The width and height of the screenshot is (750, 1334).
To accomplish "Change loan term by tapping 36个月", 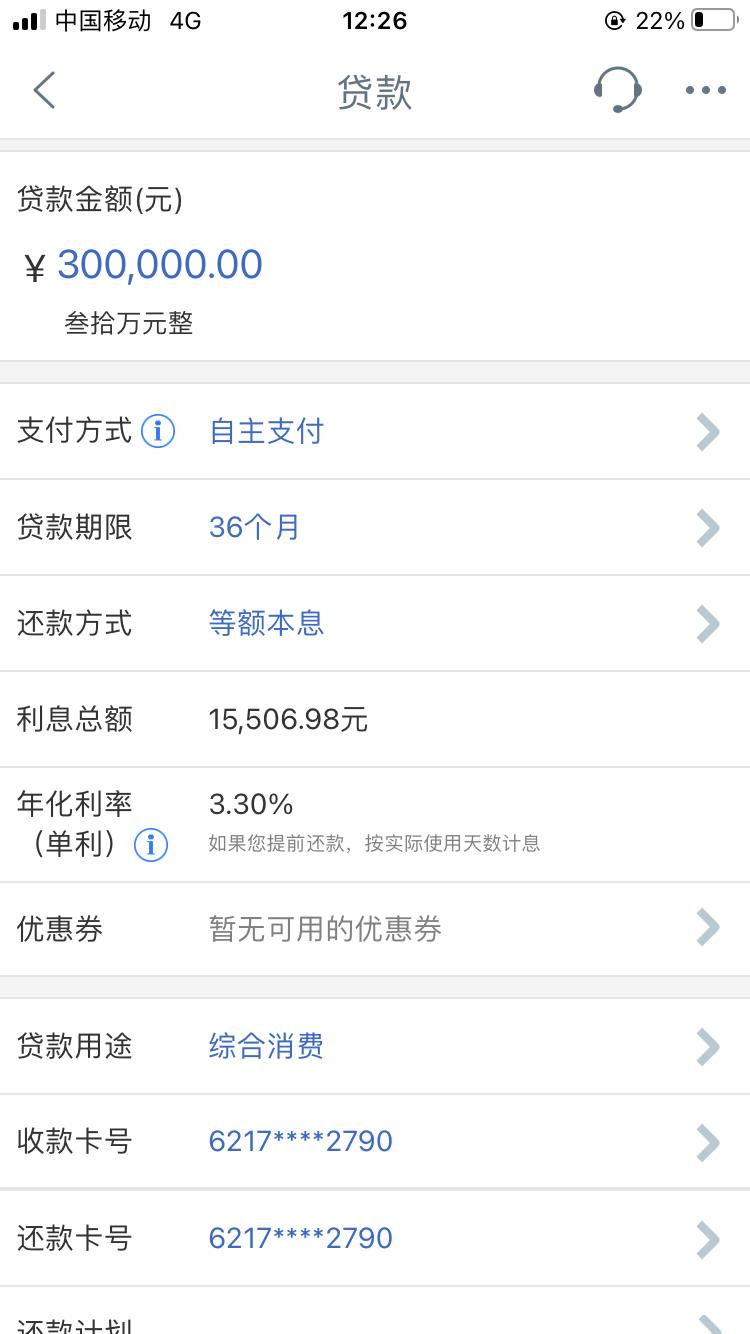I will [x=253, y=528].
